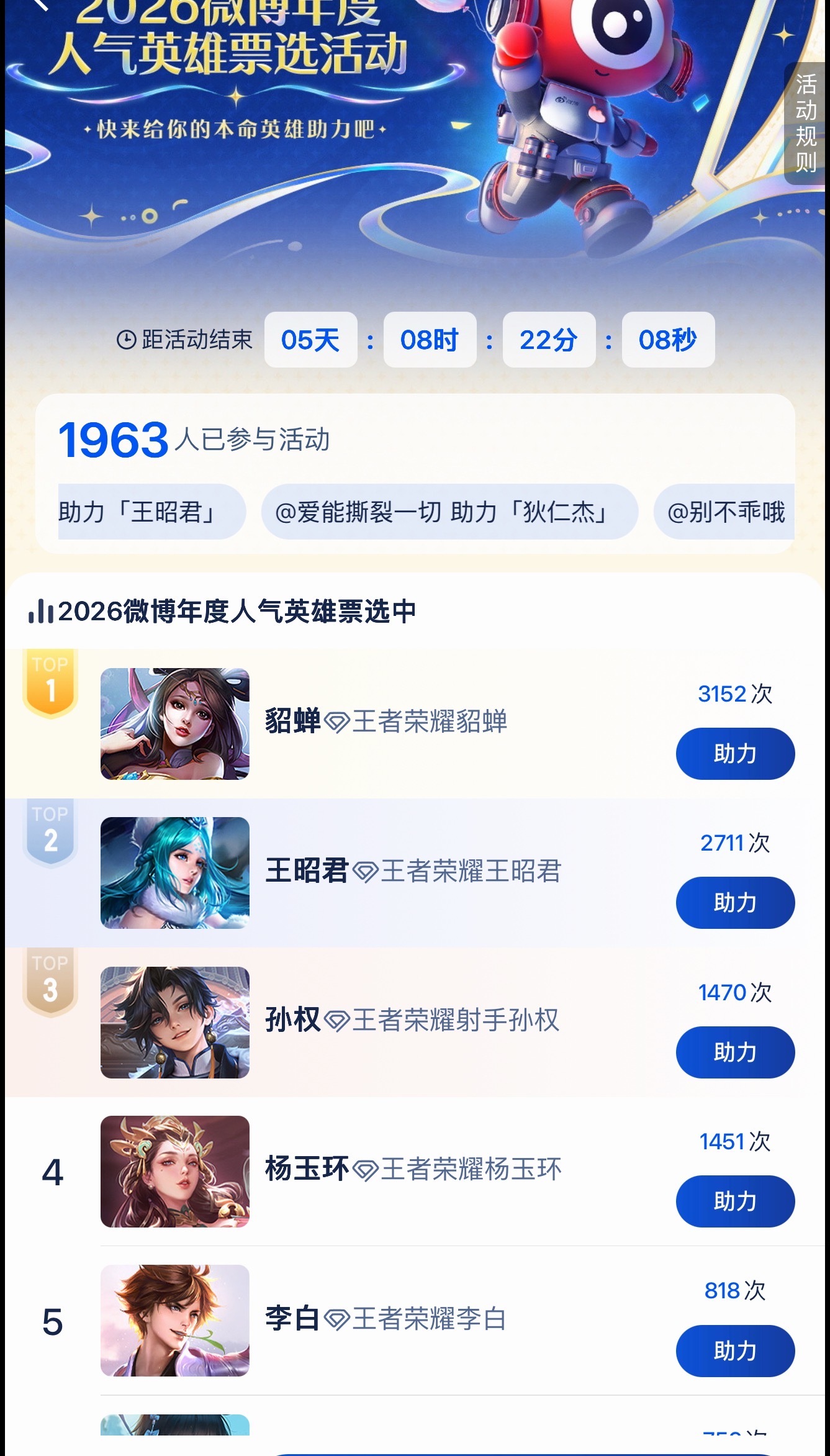830x1456 pixels.
Task: Hit 助力 for 孙权
Action: (x=735, y=1052)
